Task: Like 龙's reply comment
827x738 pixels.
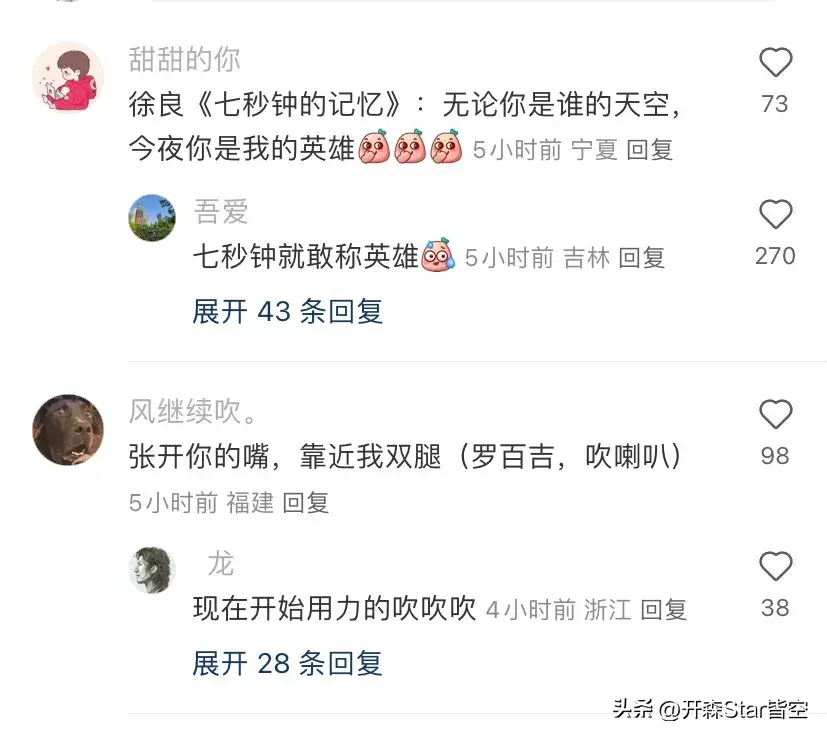Action: tap(775, 567)
